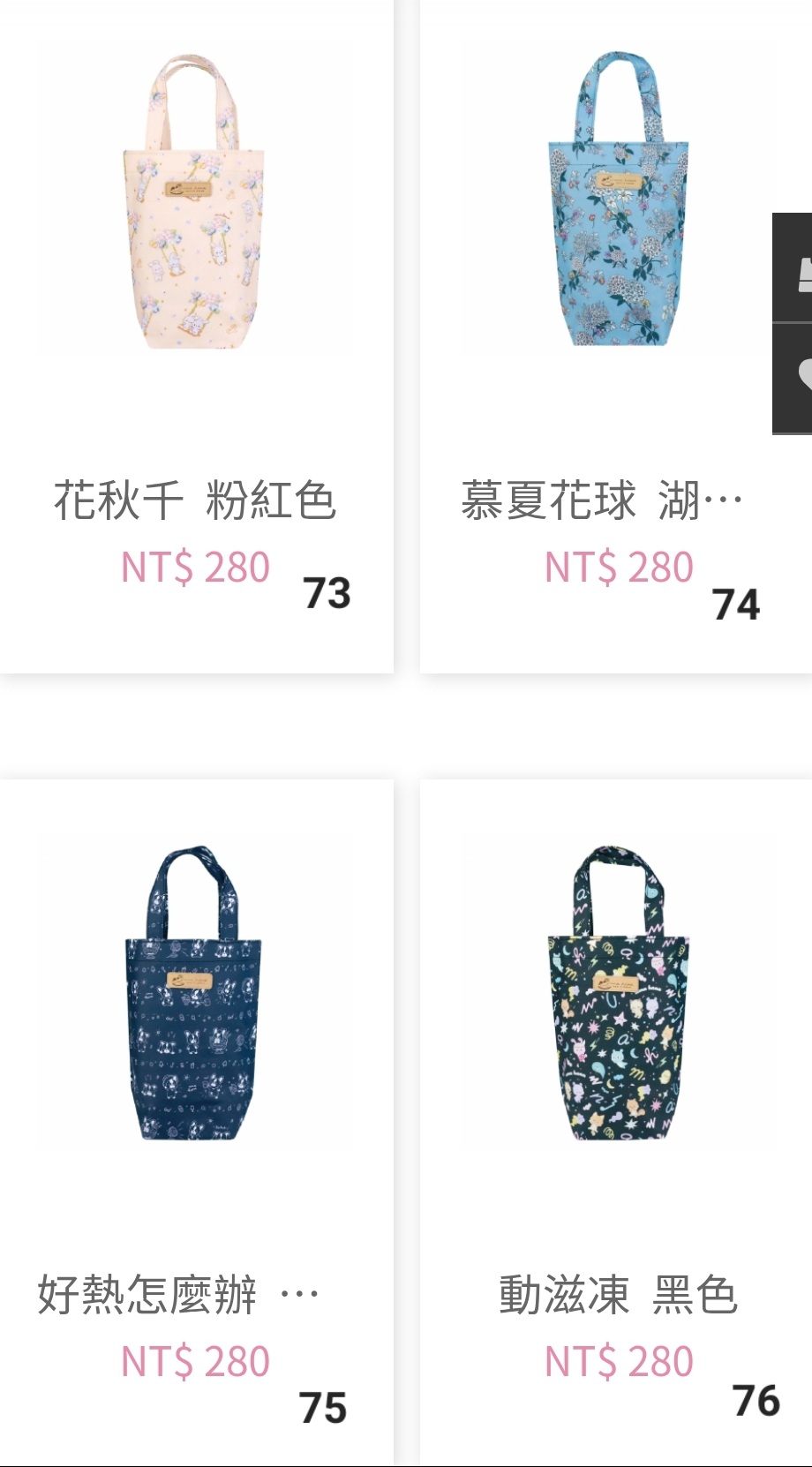Select the 動滋凍 黑色 bag card
This screenshot has width=812, height=1467.
pos(616,1123)
